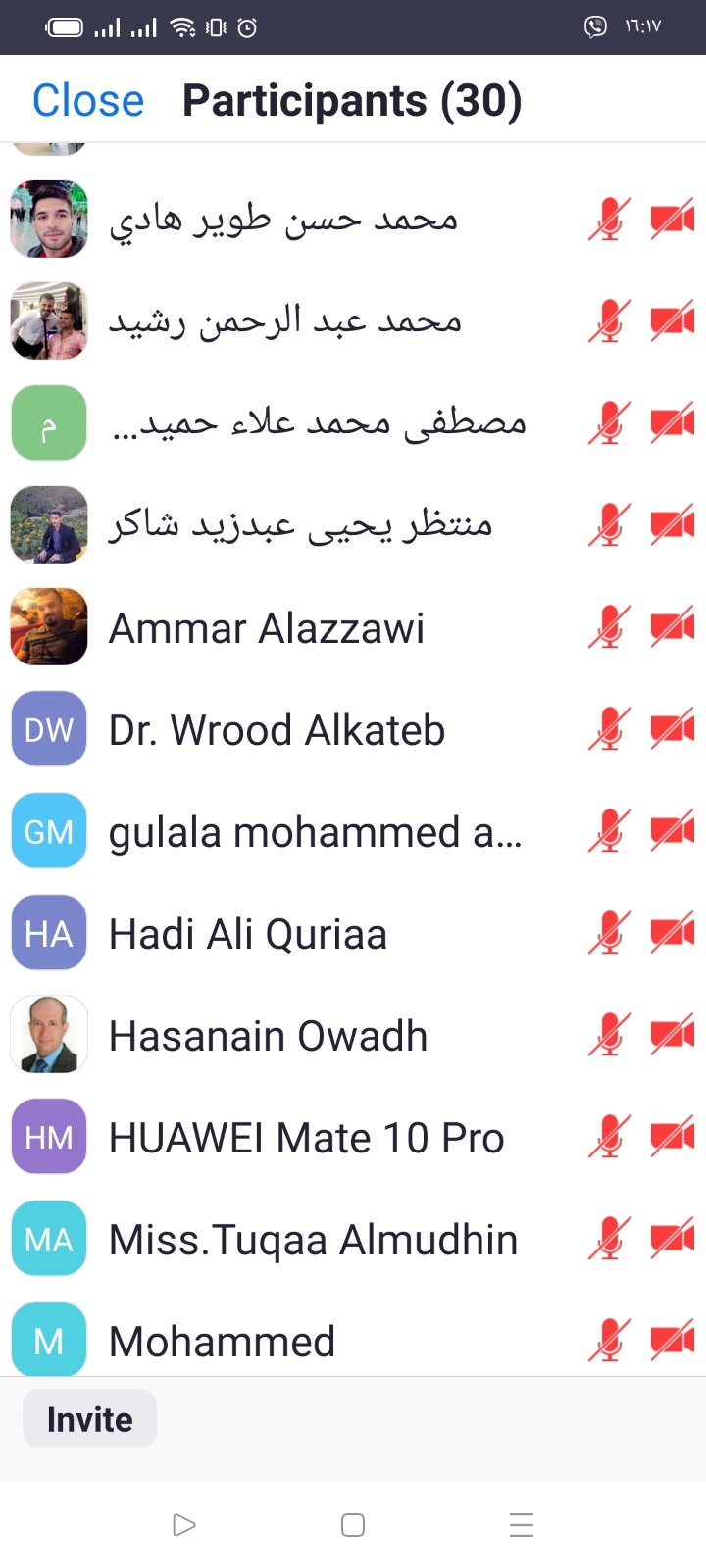
Task: Tap the muted microphone icon for Ammar Alazzawi
Action: click(609, 628)
